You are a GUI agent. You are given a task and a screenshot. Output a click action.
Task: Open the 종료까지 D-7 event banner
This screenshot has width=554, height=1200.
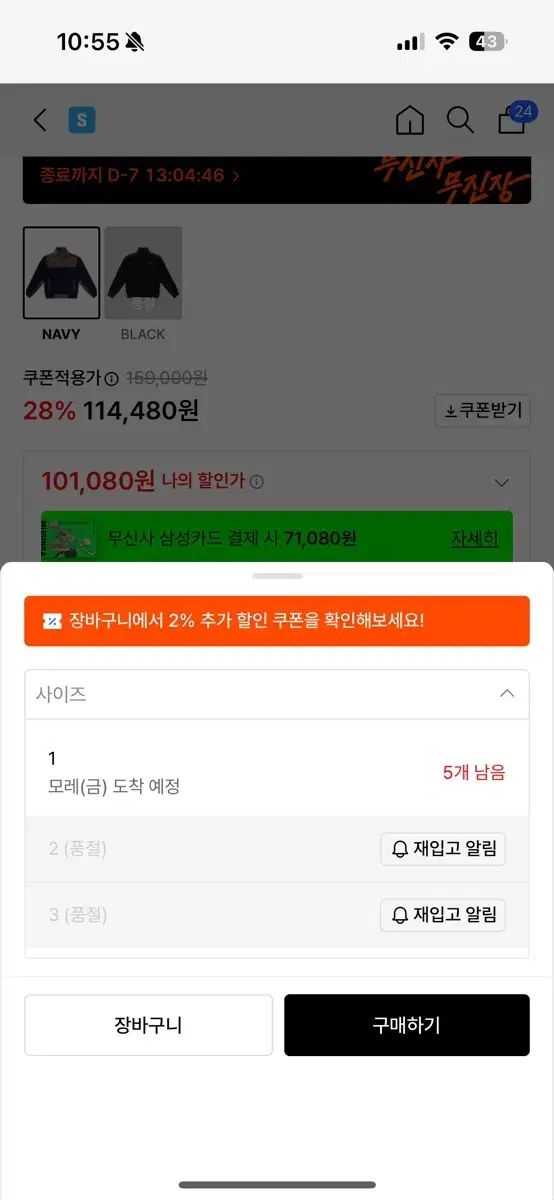277,178
